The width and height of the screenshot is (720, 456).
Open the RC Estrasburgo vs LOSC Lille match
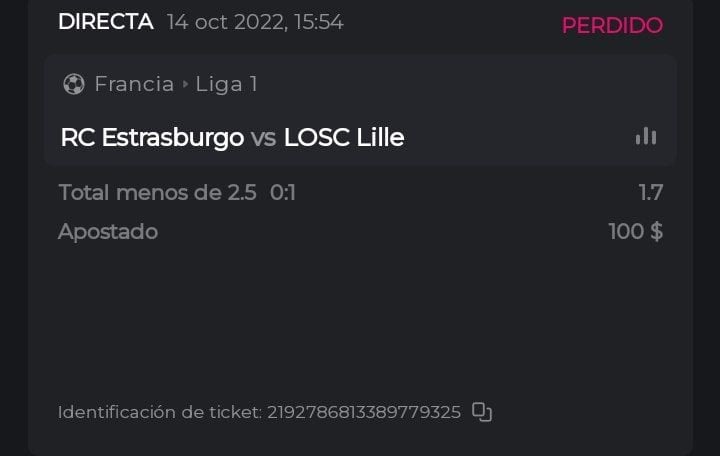(x=232, y=137)
